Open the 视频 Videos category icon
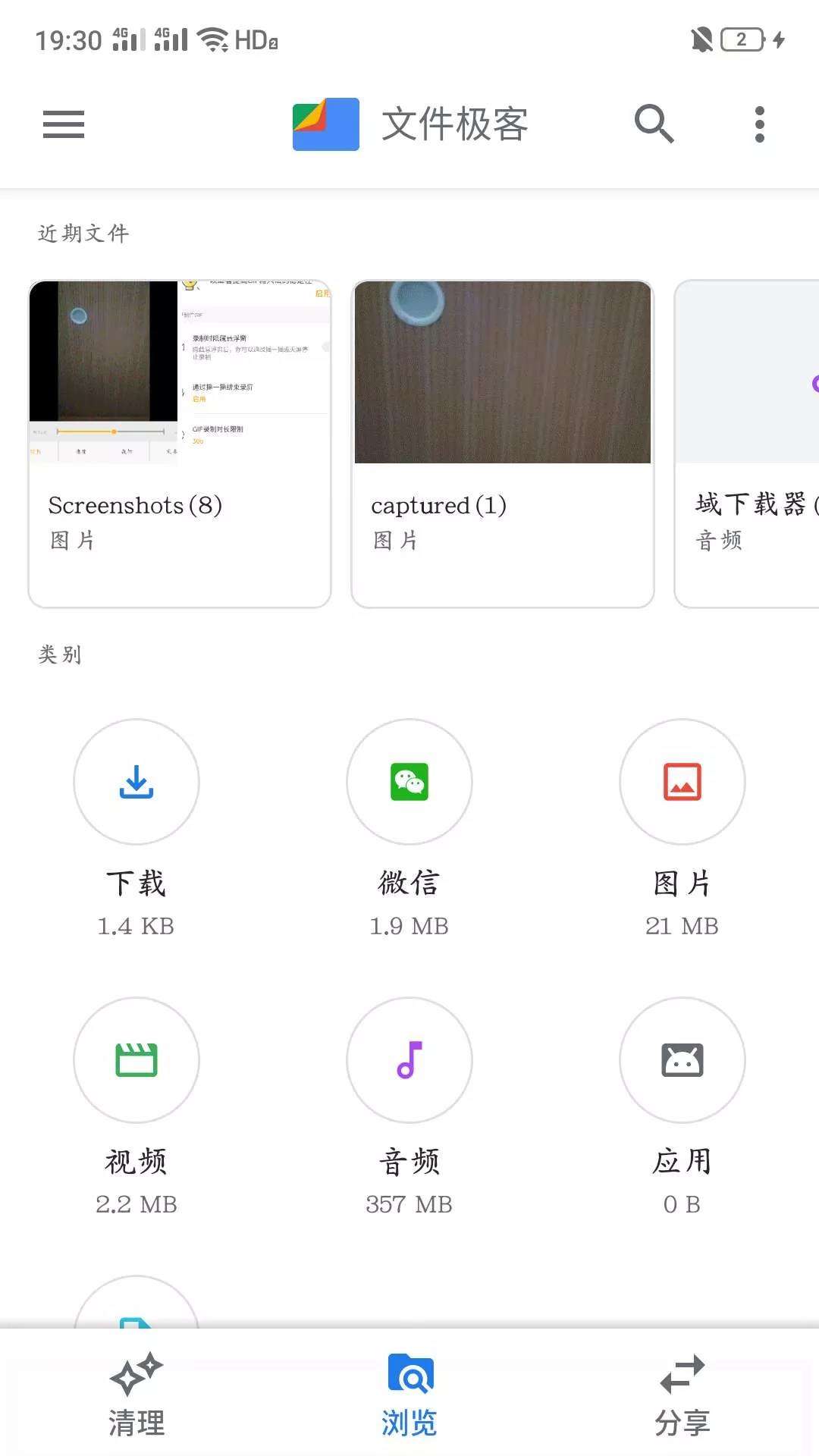Viewport: 819px width, 1456px height. pos(136,1060)
